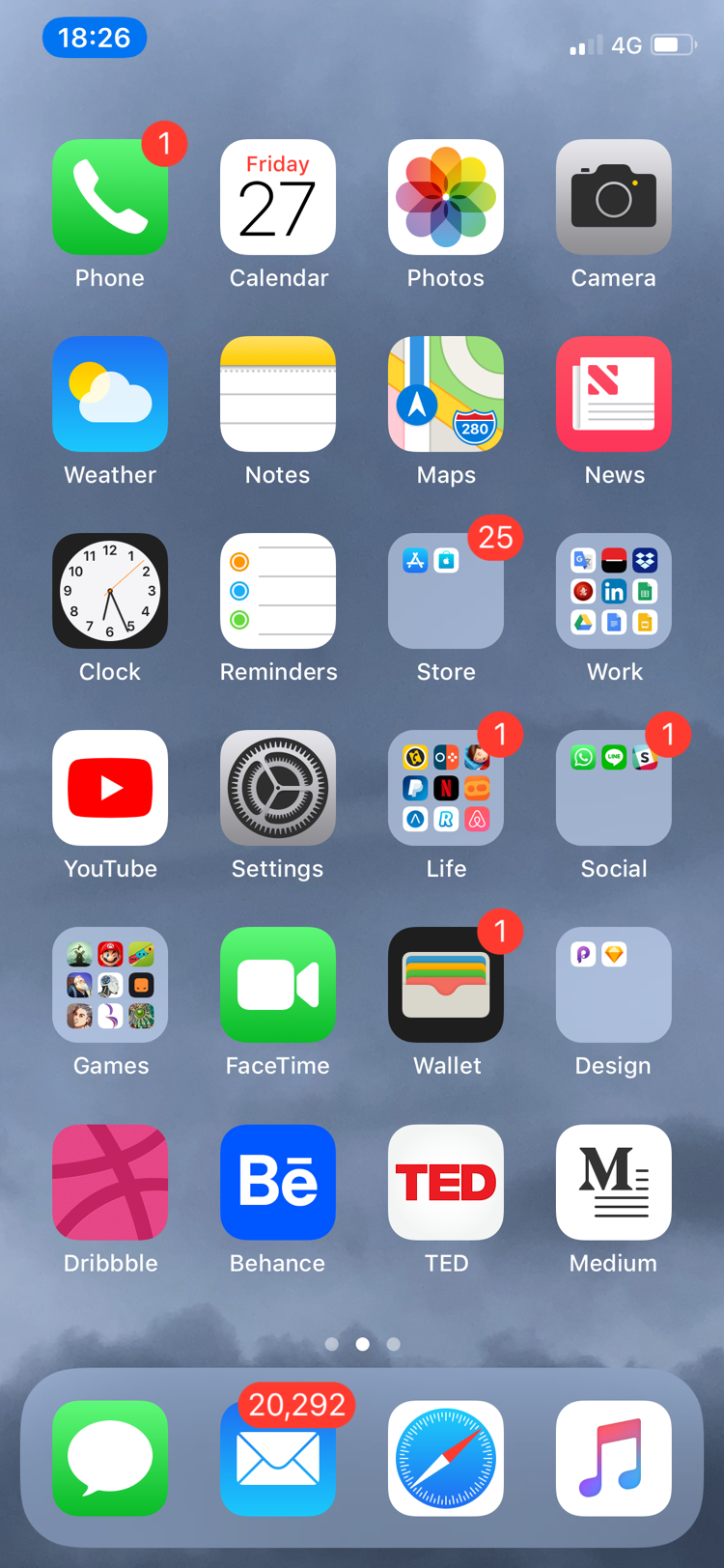Viewport: 724px width, 1568px height.
Task: Launch the Photos app
Action: (446, 197)
